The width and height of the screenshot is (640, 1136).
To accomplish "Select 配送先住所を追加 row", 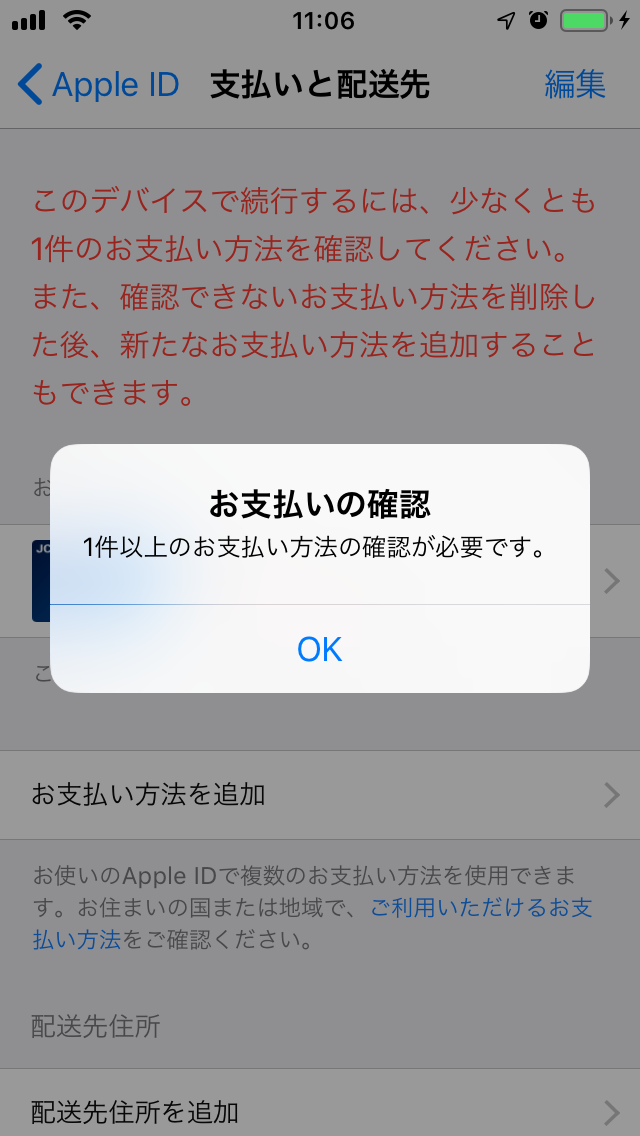I will (320, 1111).
